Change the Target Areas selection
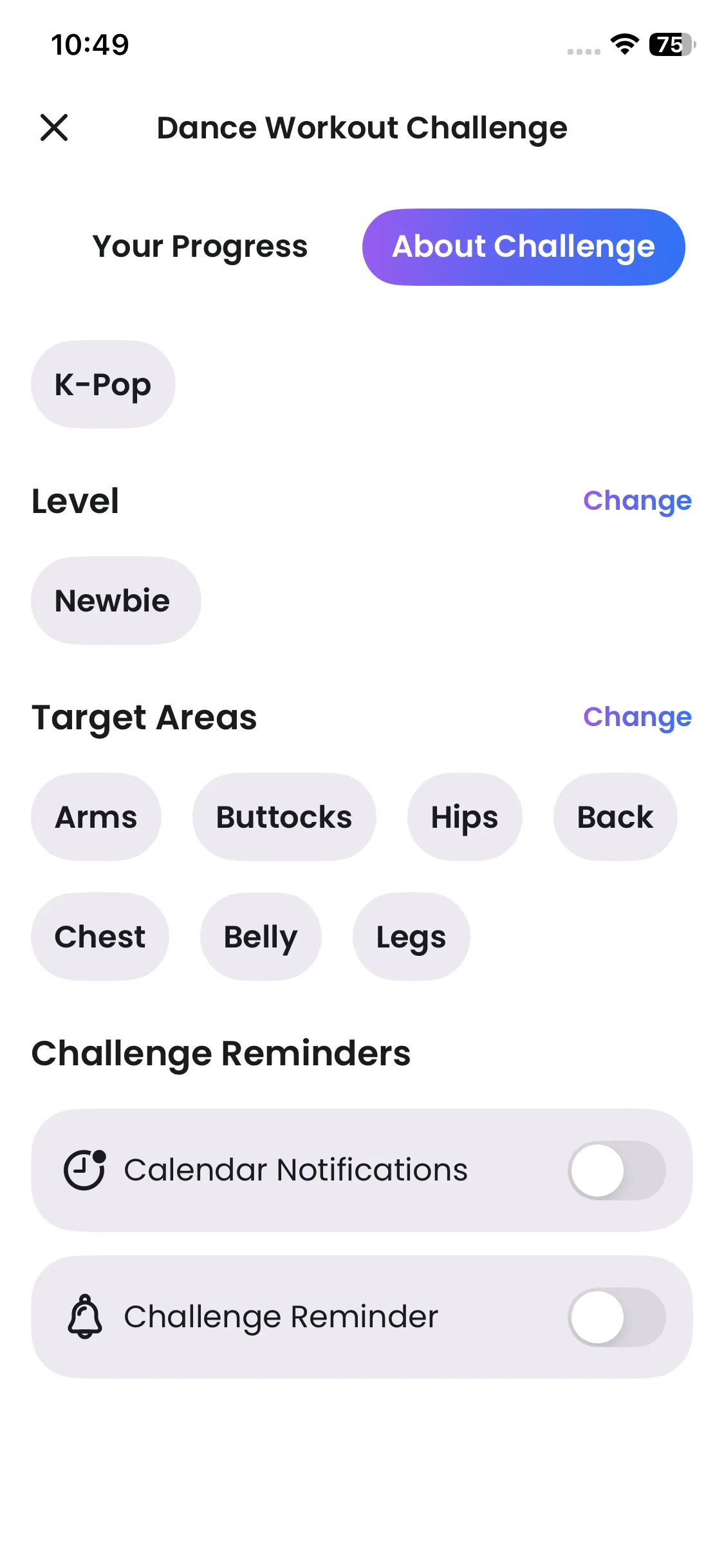The image size is (724, 1568). tap(636, 717)
